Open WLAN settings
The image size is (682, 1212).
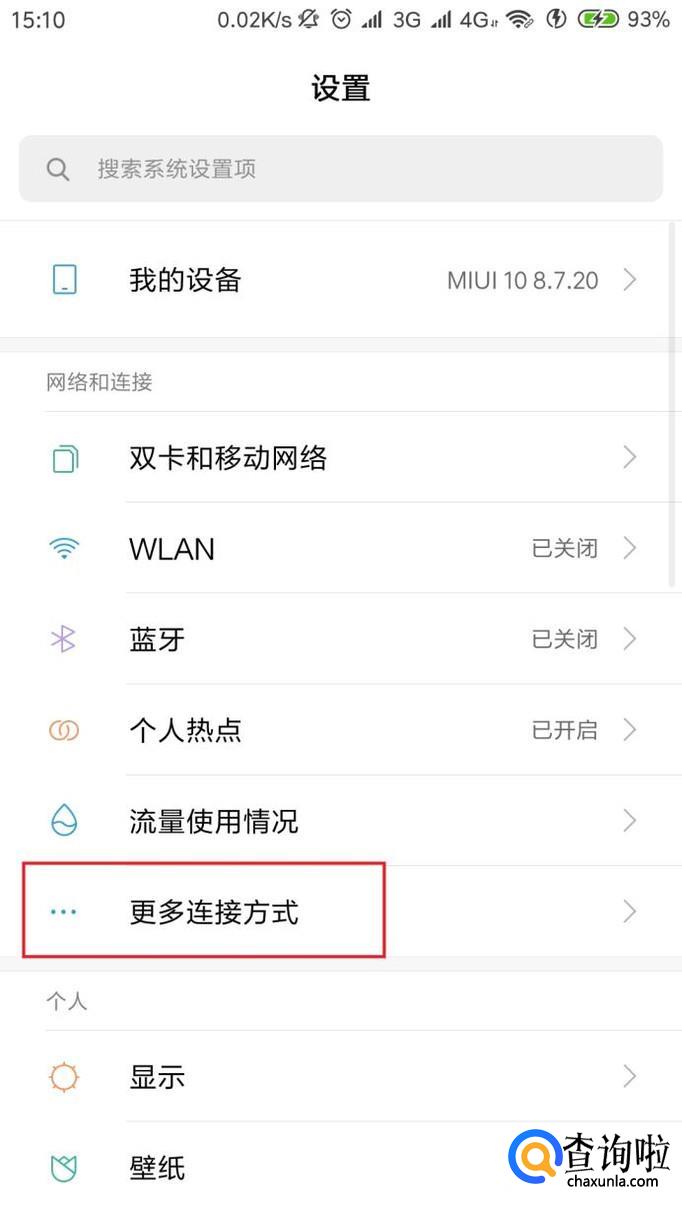[340, 548]
